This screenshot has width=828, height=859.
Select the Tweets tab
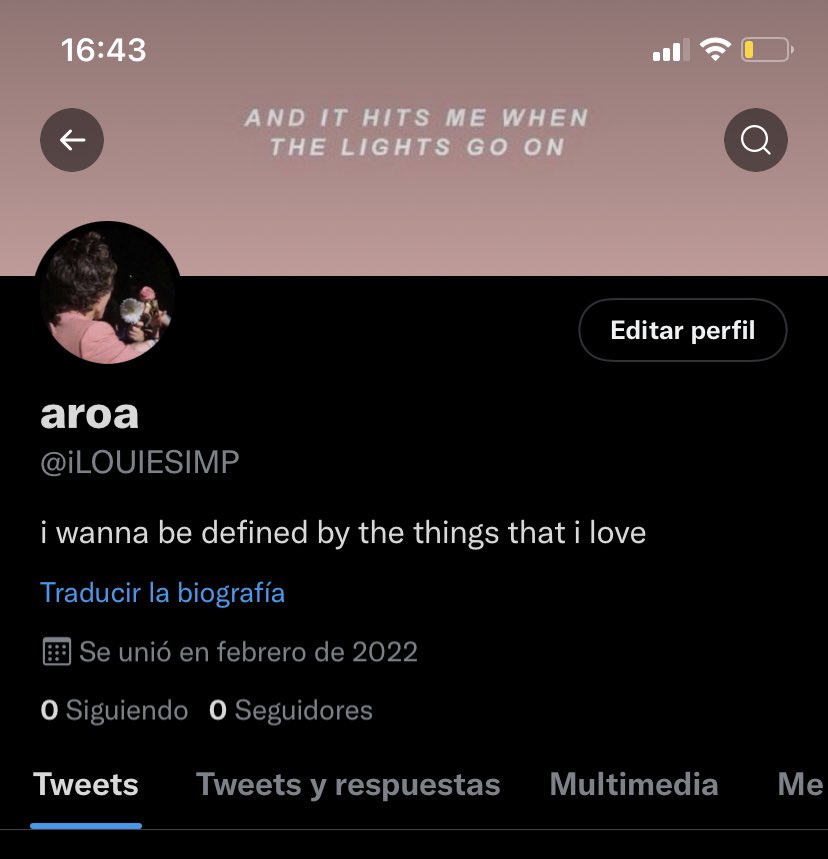86,784
